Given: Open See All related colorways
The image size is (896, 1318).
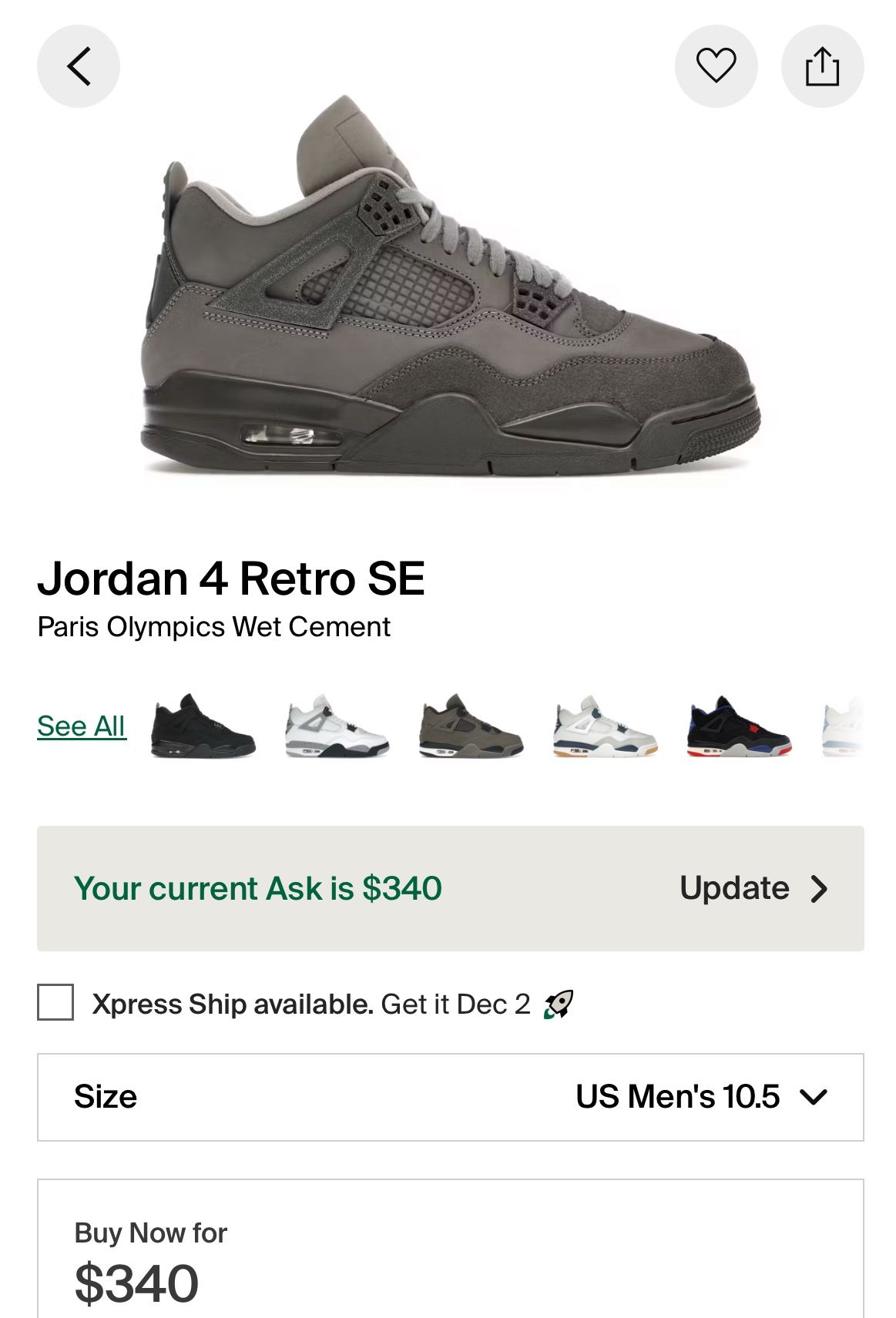Looking at the screenshot, I should coord(82,726).
